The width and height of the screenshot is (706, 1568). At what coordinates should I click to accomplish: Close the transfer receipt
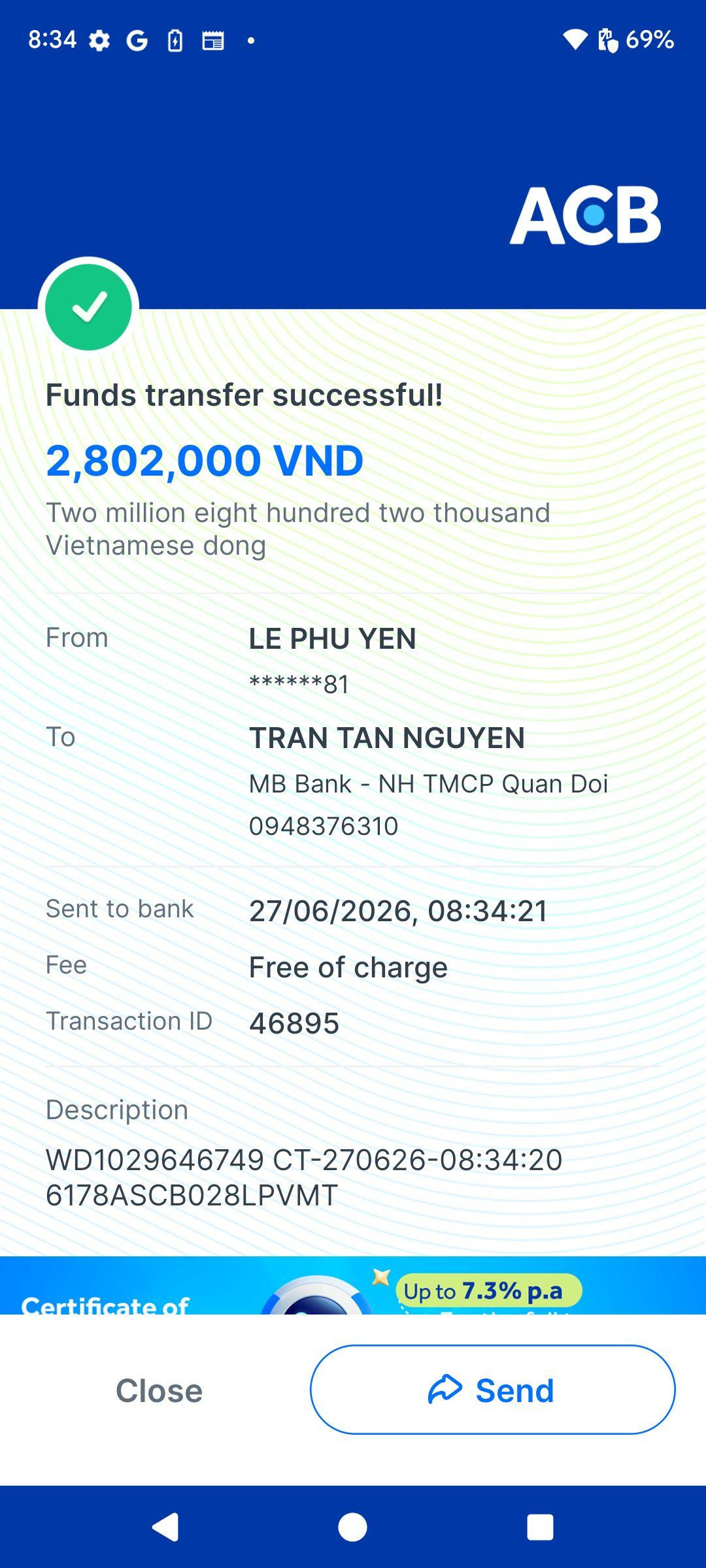pos(159,1390)
